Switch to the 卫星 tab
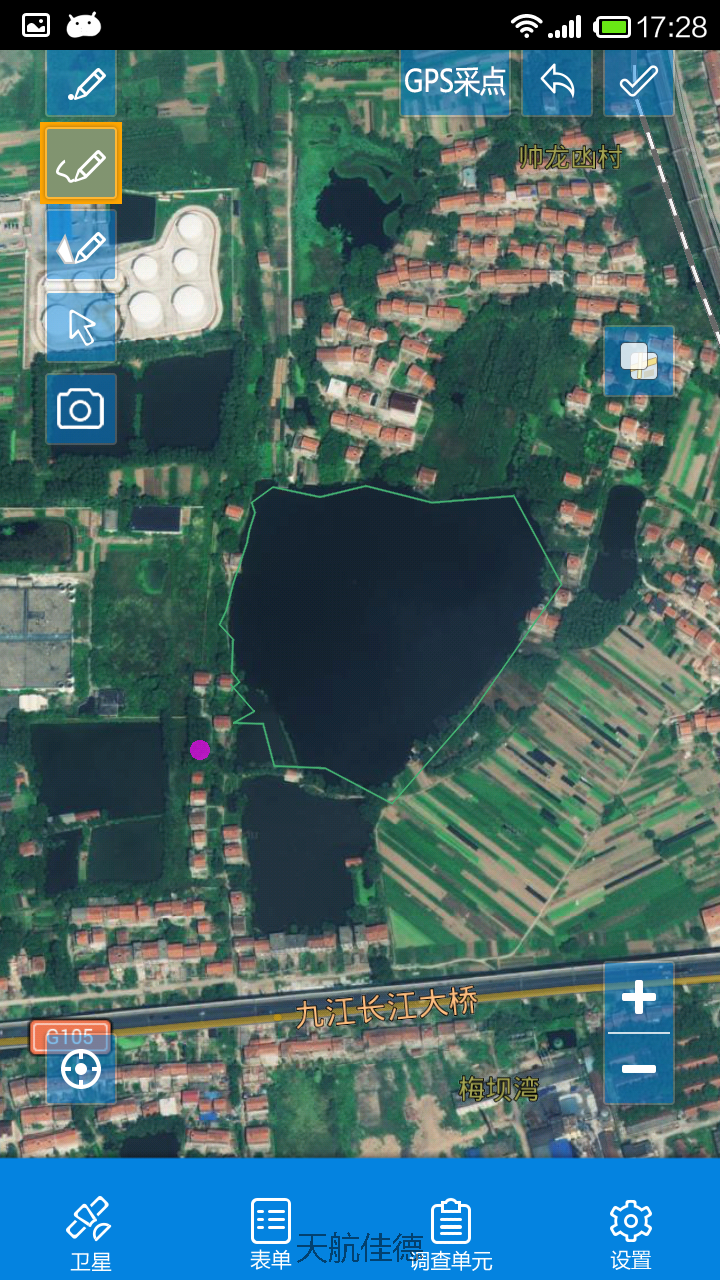Image resolution: width=720 pixels, height=1280 pixels. coord(90,1234)
